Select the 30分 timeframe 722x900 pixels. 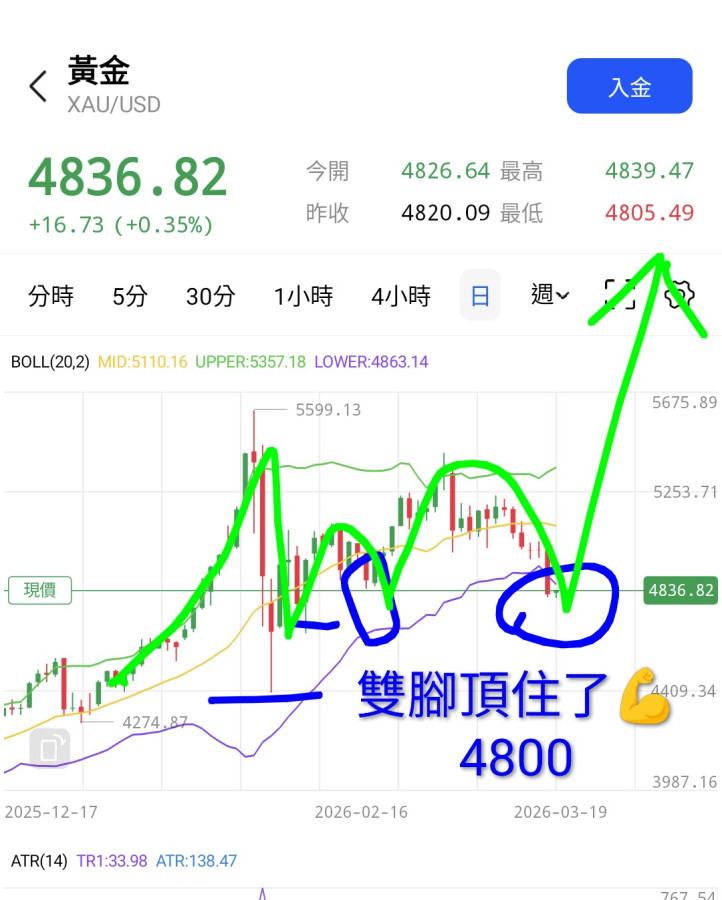click(x=211, y=296)
